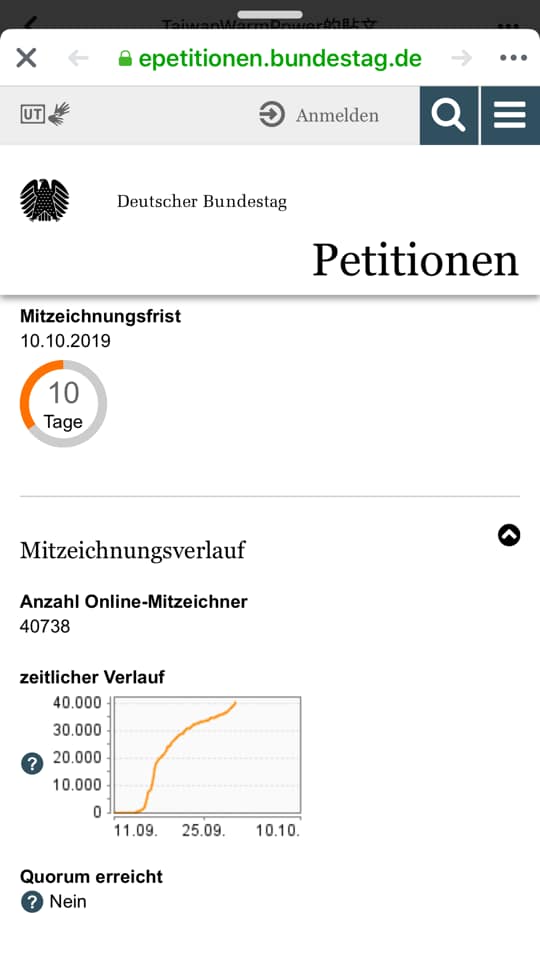Go forward in the browser
The image size is (540, 960).
462,58
